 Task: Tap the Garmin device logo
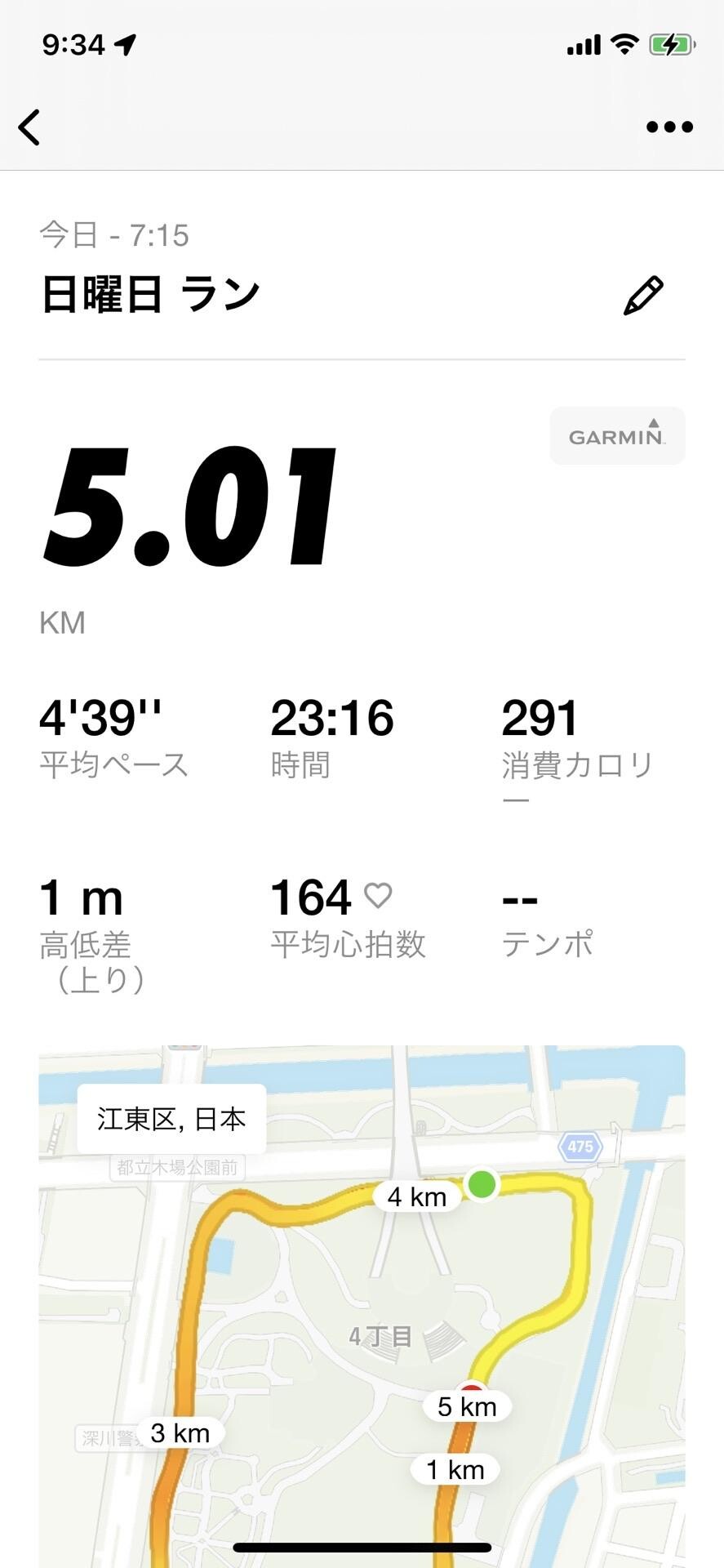616,435
